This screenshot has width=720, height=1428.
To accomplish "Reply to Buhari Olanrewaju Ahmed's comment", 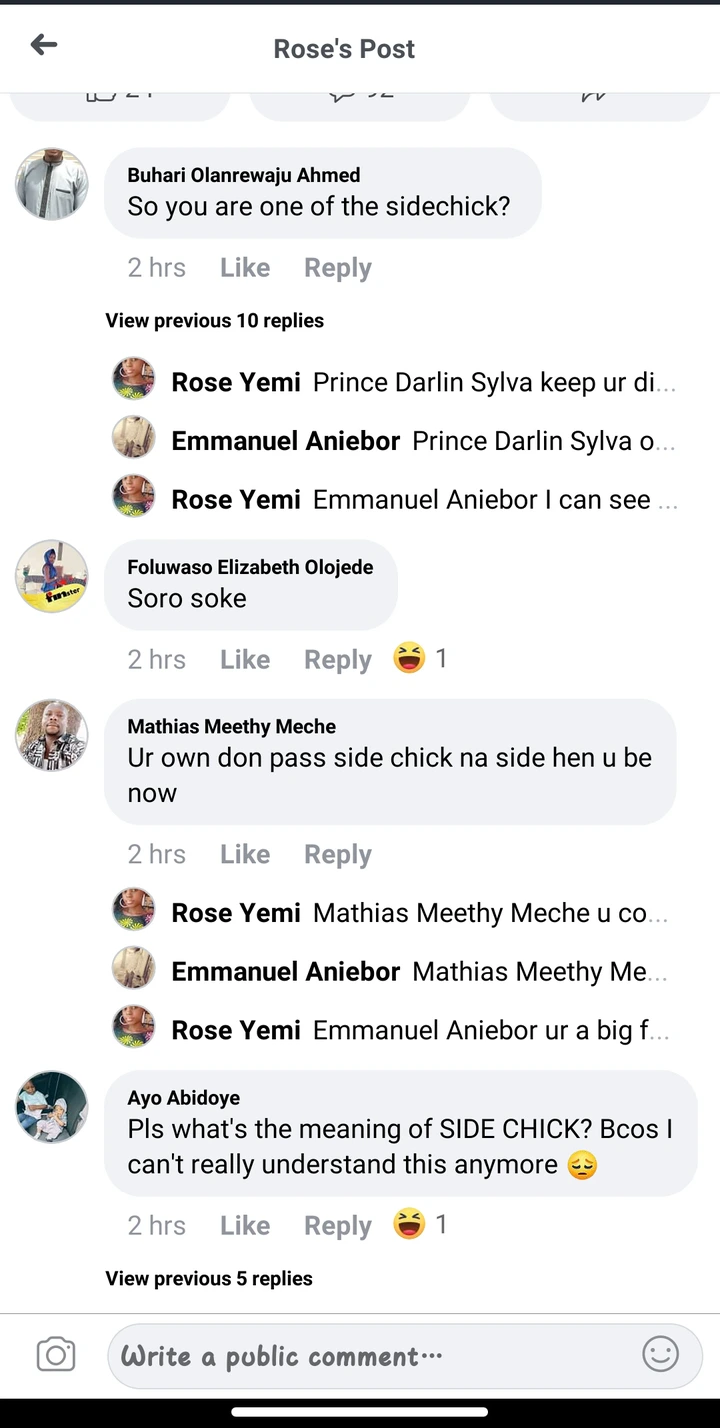I will pos(337,268).
